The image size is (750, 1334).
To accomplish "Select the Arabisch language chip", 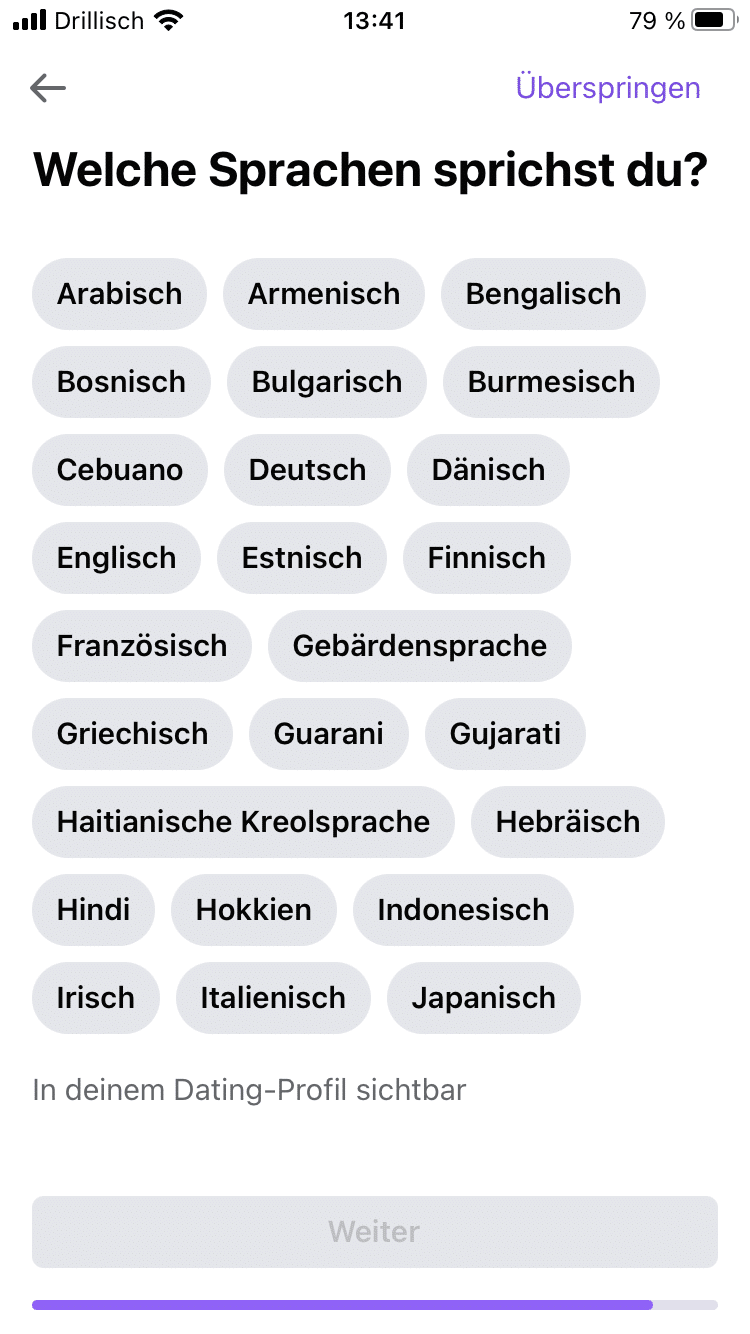I will [119, 294].
